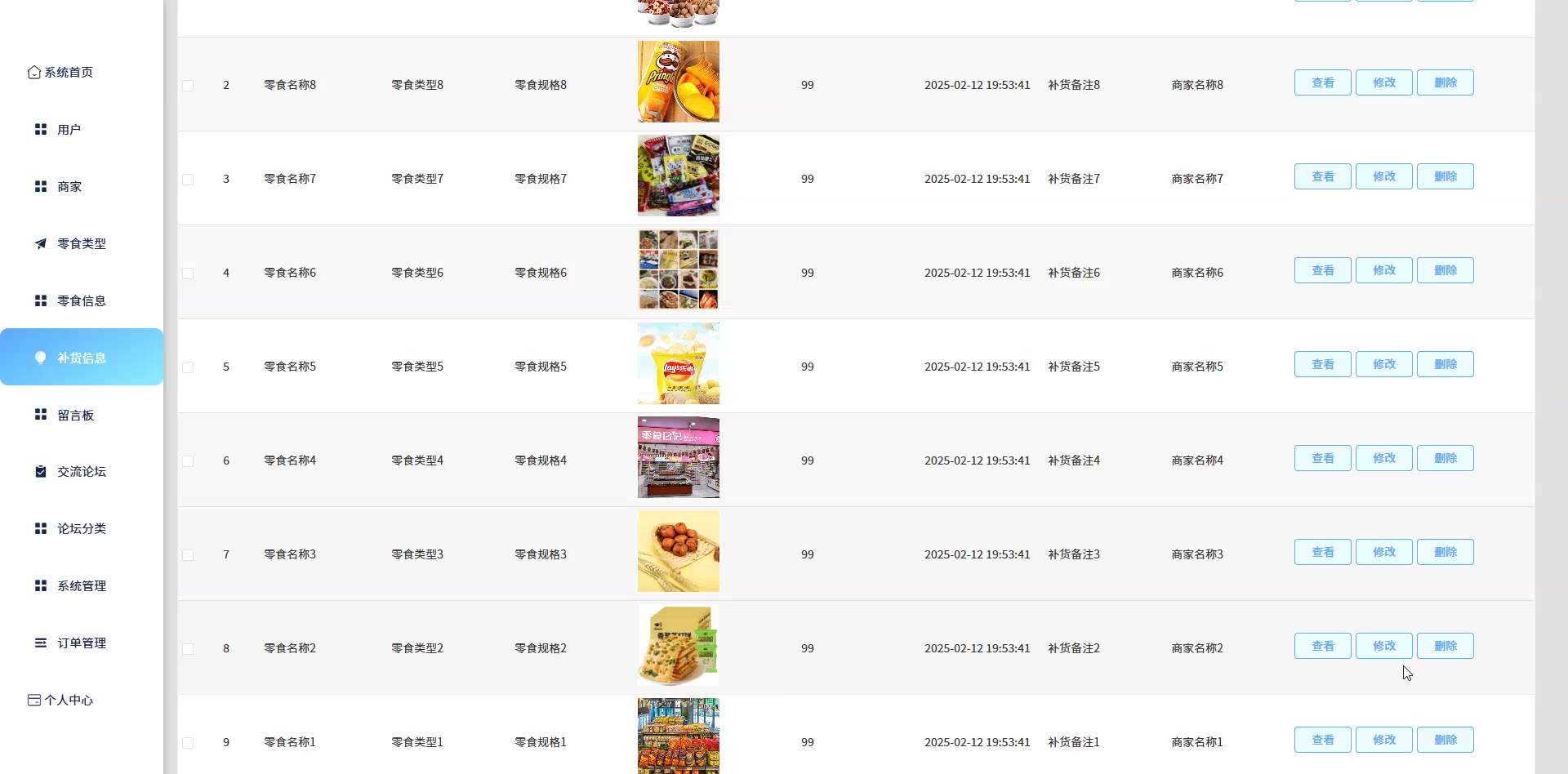1568x774 pixels.
Task: Open the 系统首页 menu item
Action: (61, 73)
